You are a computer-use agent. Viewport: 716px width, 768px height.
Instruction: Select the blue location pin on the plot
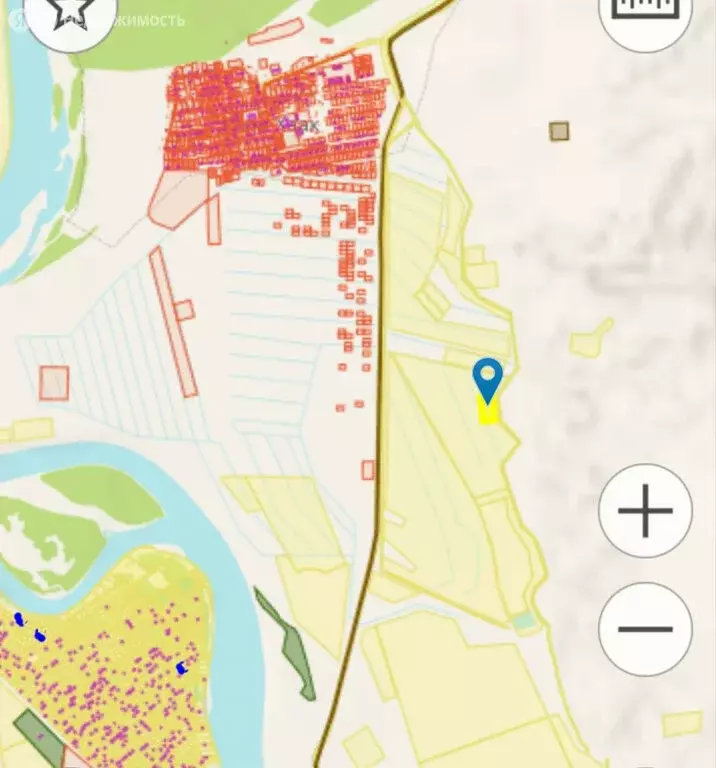coord(487,379)
